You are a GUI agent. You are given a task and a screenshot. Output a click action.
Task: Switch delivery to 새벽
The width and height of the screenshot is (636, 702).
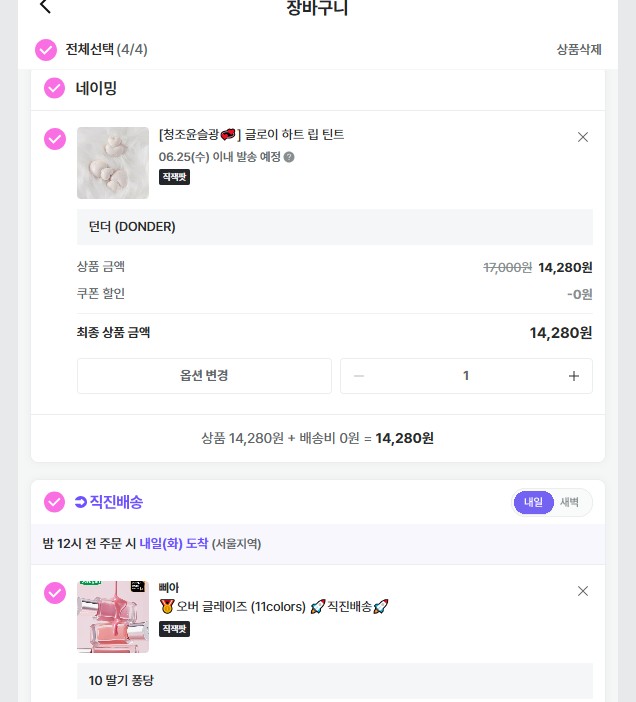click(x=570, y=502)
